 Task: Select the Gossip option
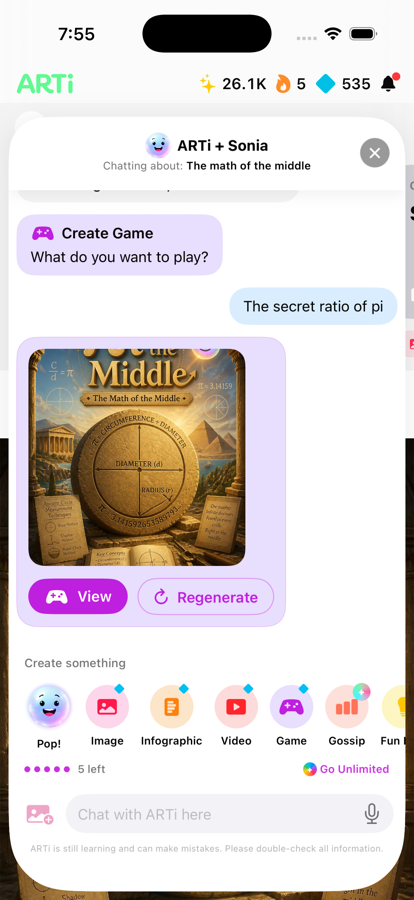coord(347,716)
